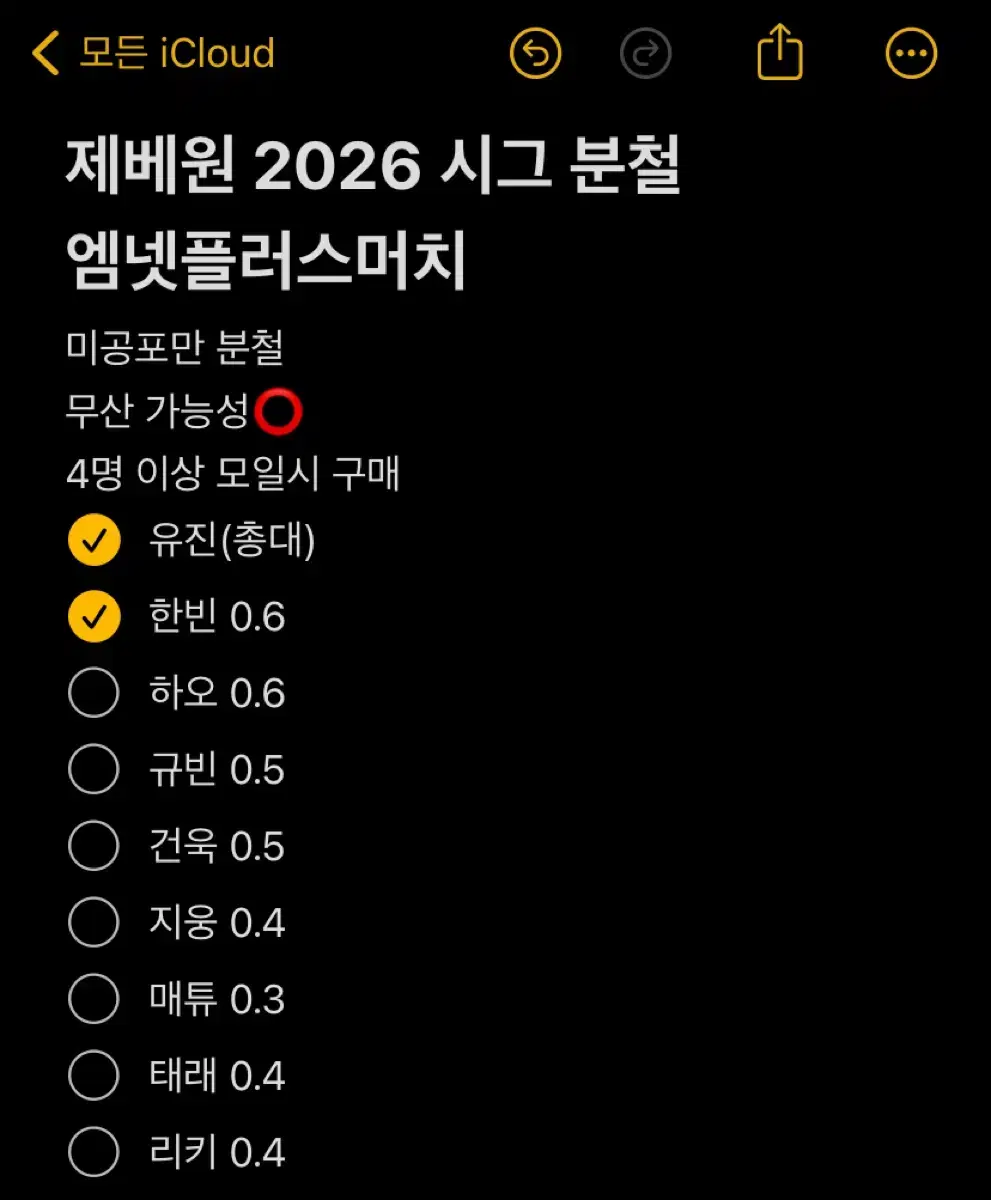
Task: Toggle the 지웅 0.4 checklist item
Action: pyautogui.click(x=94, y=923)
